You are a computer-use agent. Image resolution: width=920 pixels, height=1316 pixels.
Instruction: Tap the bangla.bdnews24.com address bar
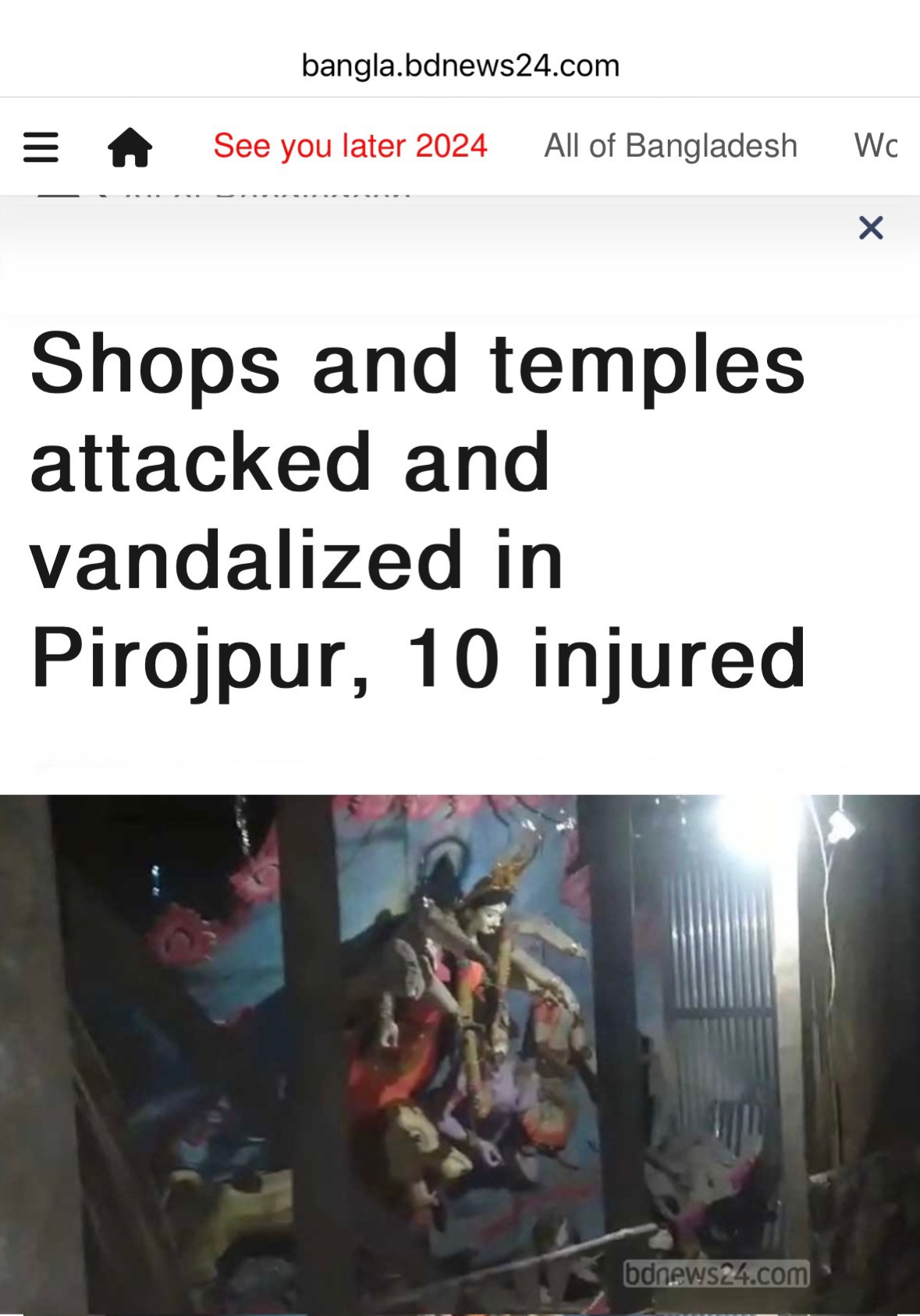(460, 66)
